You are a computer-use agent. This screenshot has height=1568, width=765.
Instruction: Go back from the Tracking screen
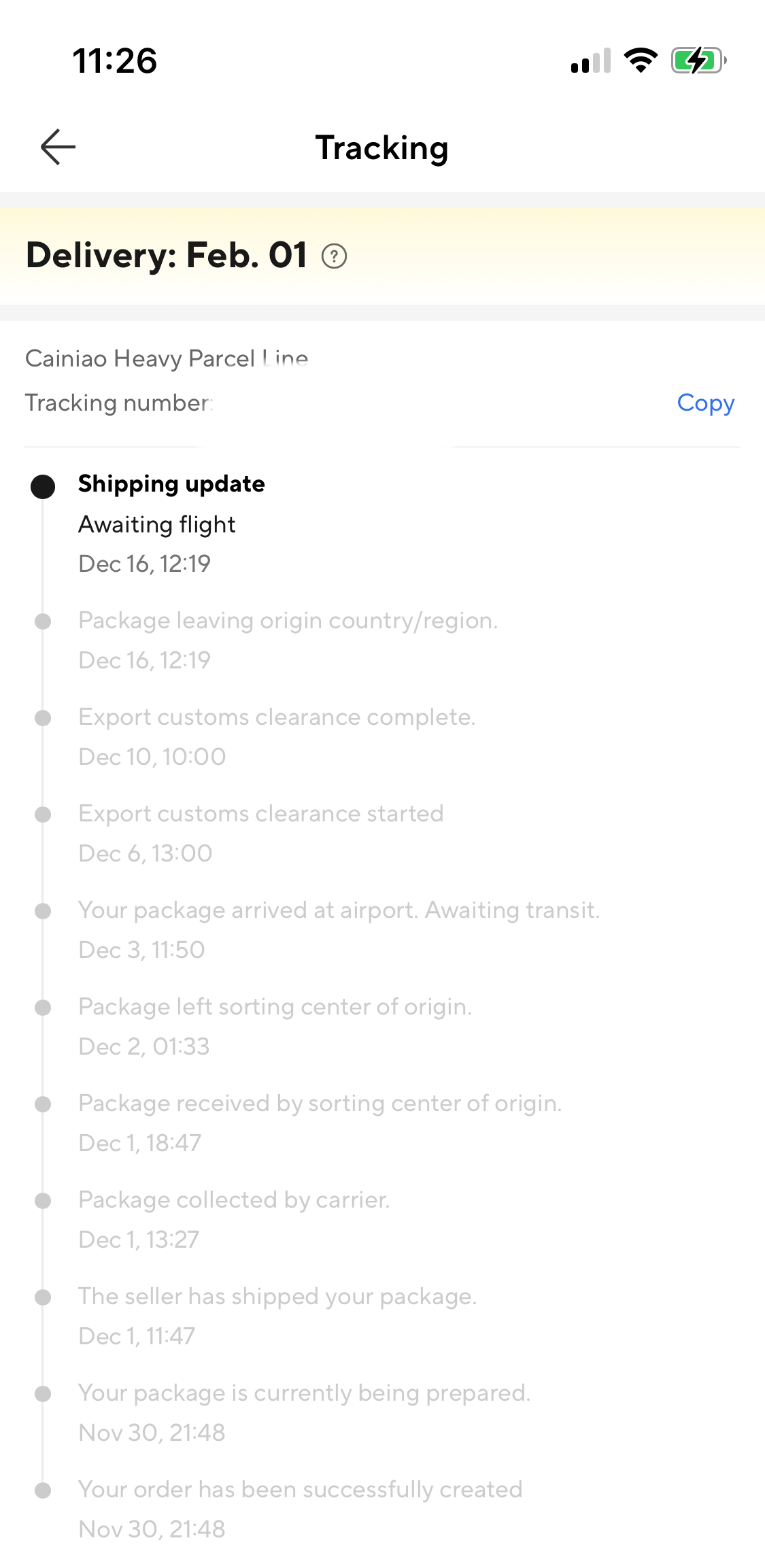pyautogui.click(x=58, y=147)
